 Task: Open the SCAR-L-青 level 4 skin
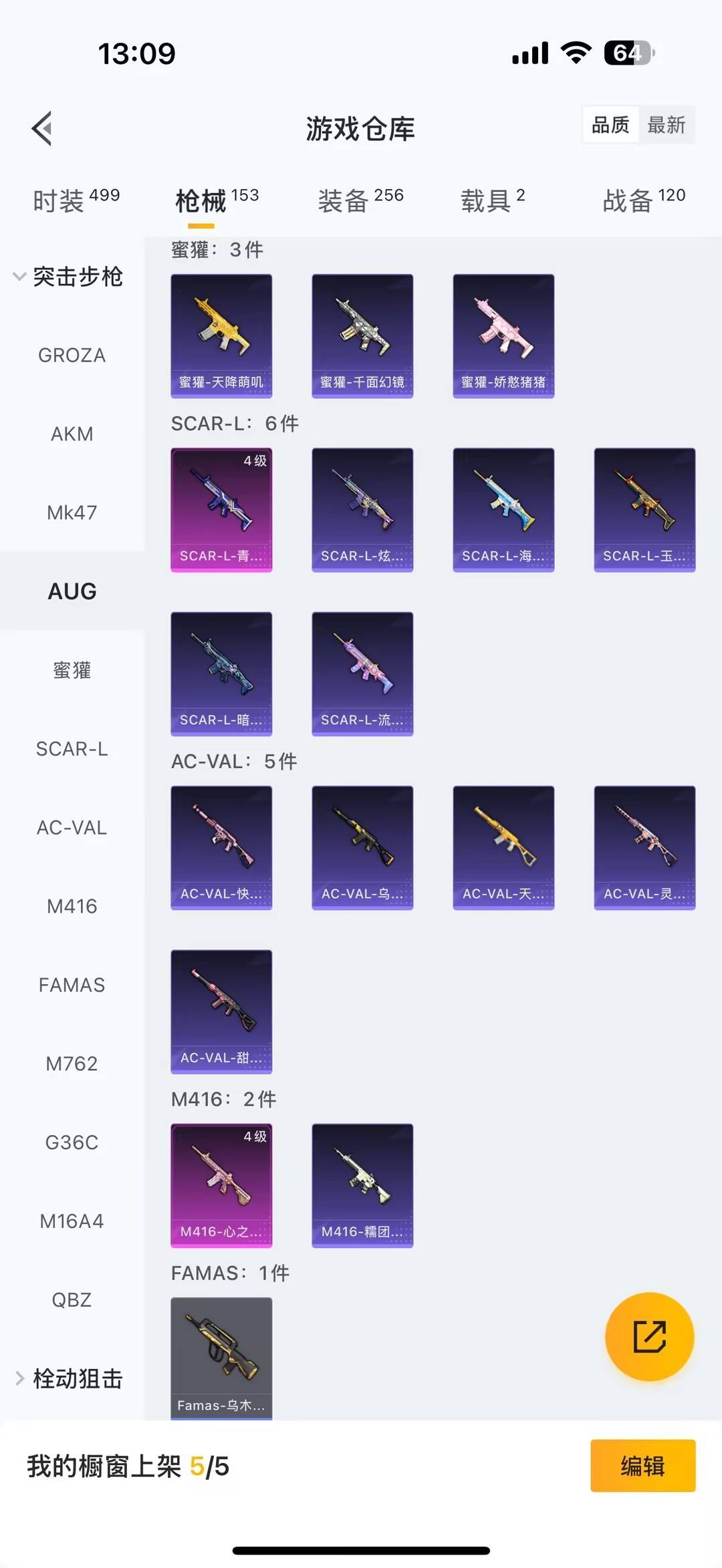coord(221,510)
